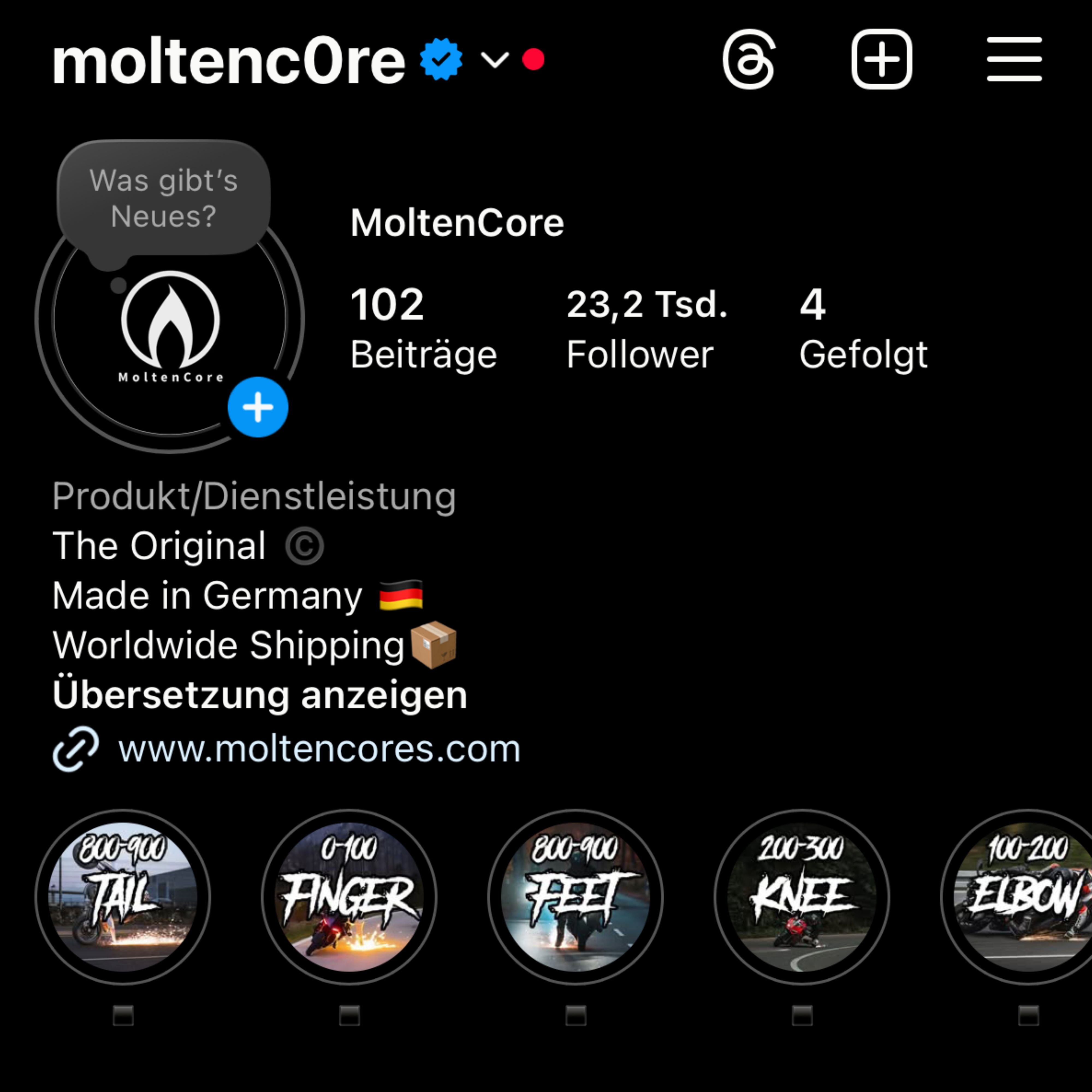Open the hamburger menu
This screenshot has height=1092, width=1092.
pyautogui.click(x=1014, y=59)
